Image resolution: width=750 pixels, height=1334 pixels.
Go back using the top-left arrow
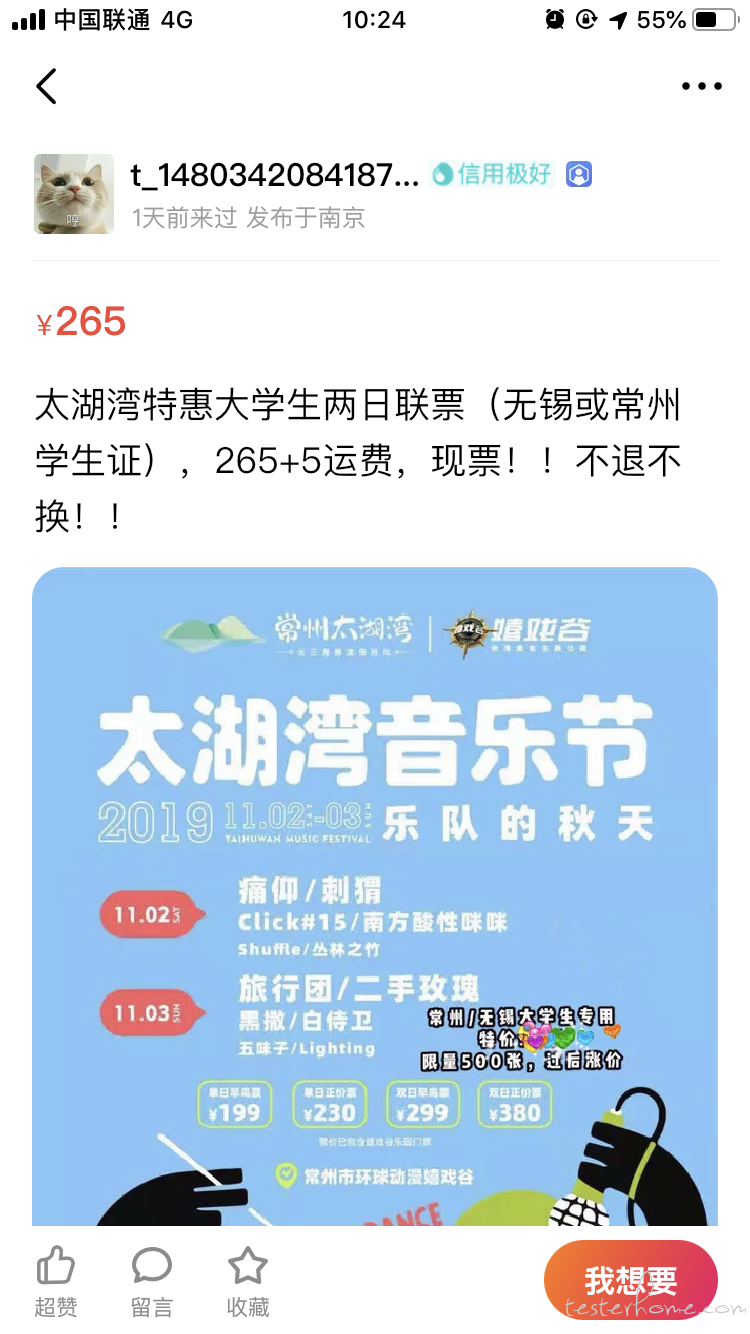point(46,87)
